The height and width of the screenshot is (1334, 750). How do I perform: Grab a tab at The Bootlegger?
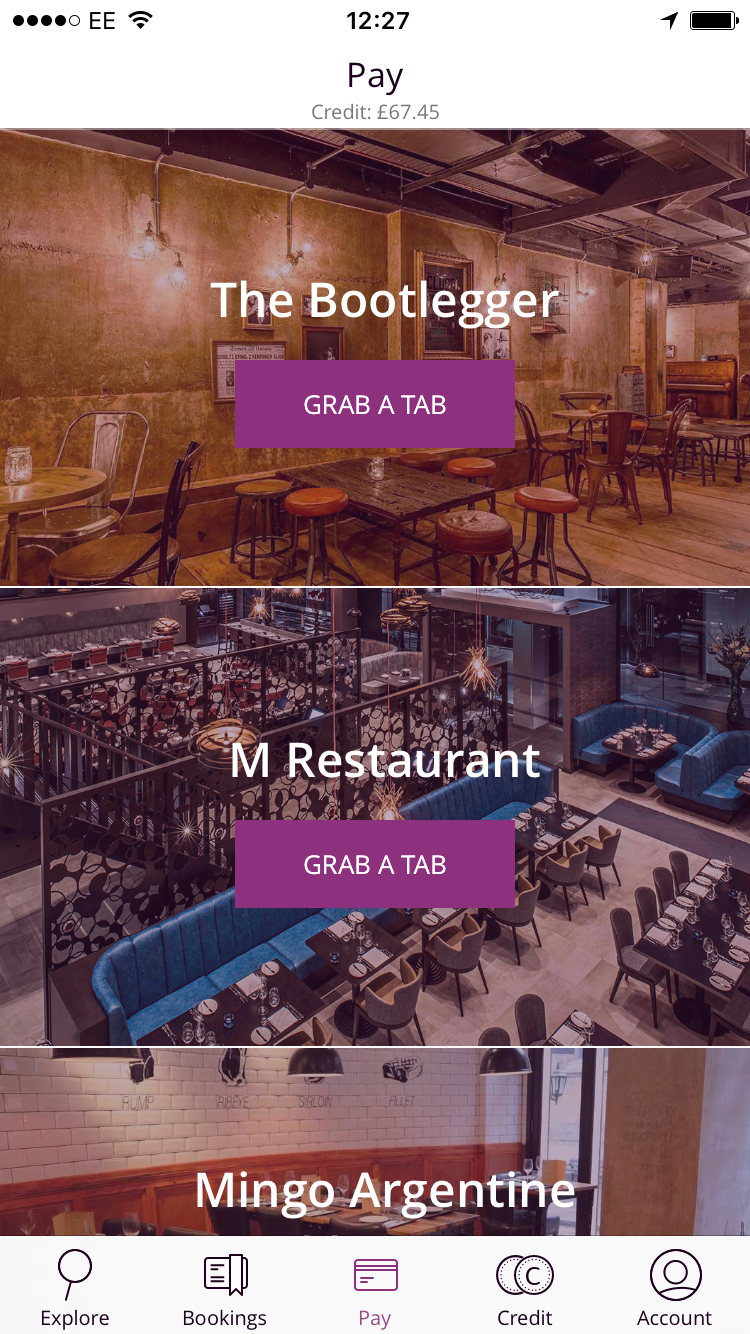tap(375, 404)
